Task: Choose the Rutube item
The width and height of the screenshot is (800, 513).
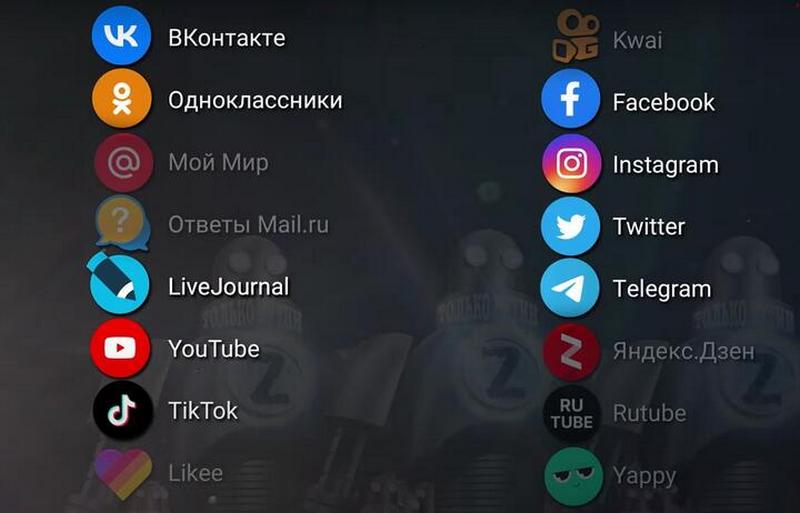Action: click(649, 413)
